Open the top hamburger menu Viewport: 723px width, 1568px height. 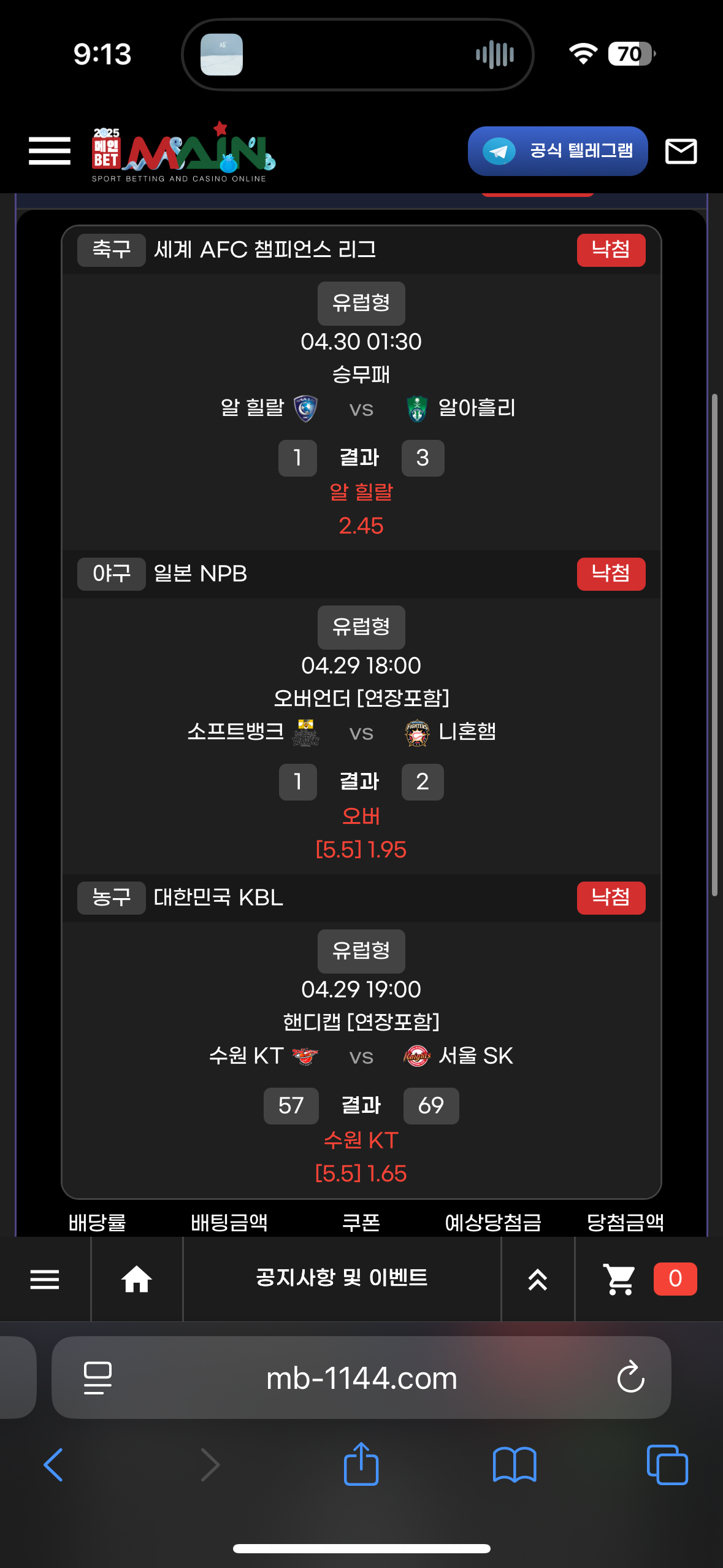pos(49,151)
